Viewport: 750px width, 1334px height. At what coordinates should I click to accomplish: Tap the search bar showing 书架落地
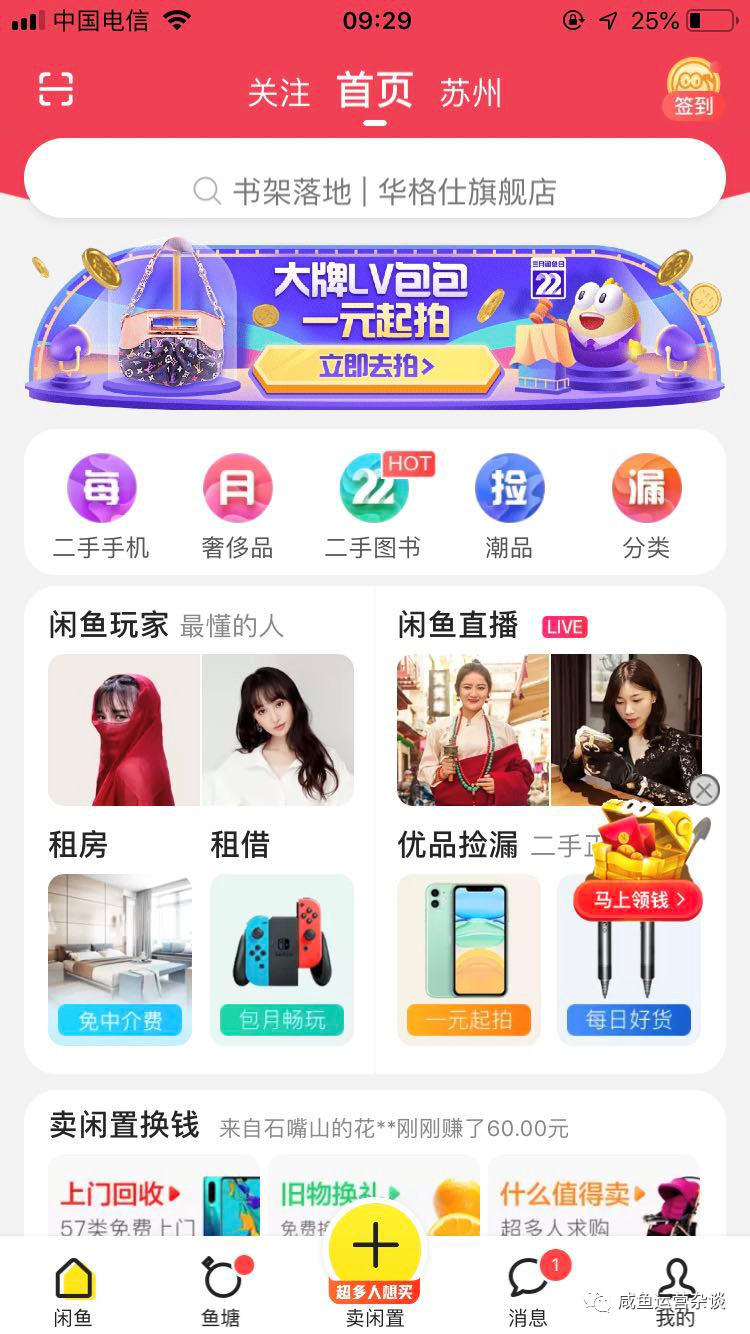pyautogui.click(x=375, y=183)
